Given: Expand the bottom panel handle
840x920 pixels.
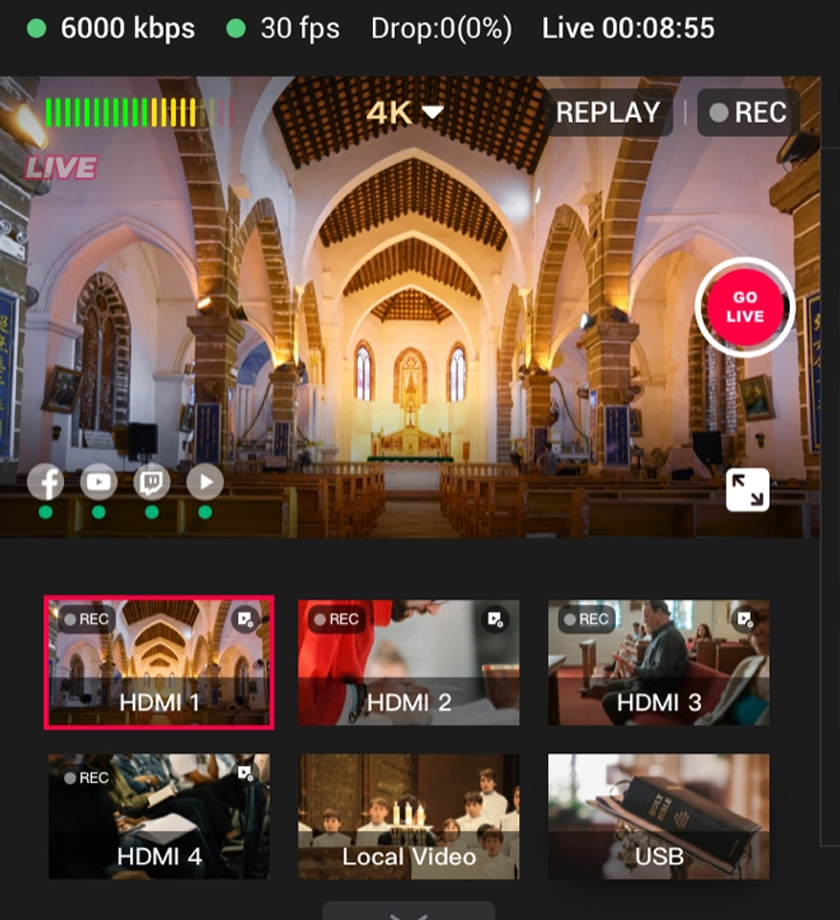Looking at the screenshot, I should (x=408, y=912).
